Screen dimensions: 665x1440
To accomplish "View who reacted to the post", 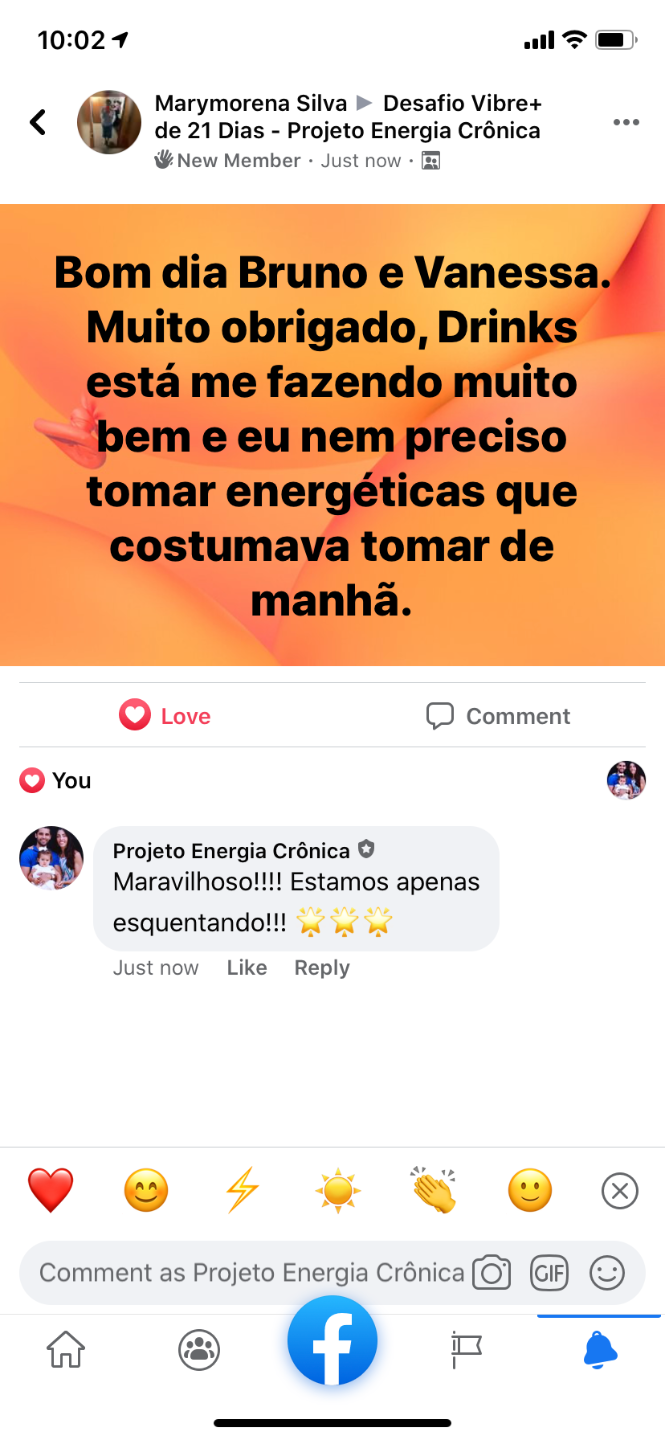I will point(56,781).
